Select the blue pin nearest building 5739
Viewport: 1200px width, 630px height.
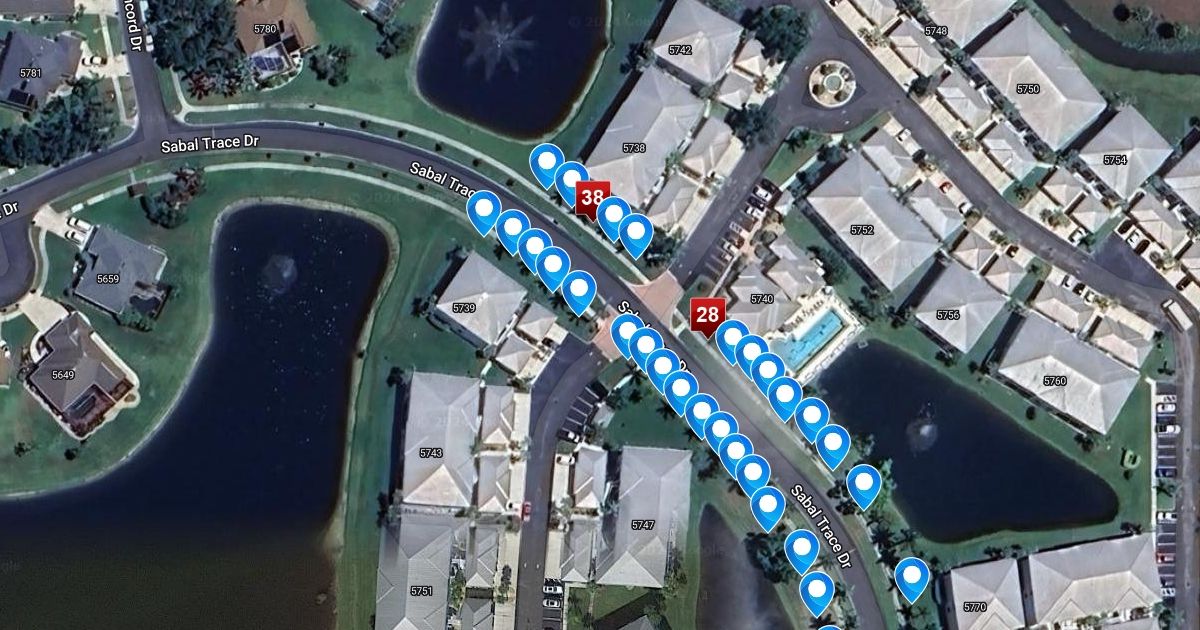pos(579,289)
